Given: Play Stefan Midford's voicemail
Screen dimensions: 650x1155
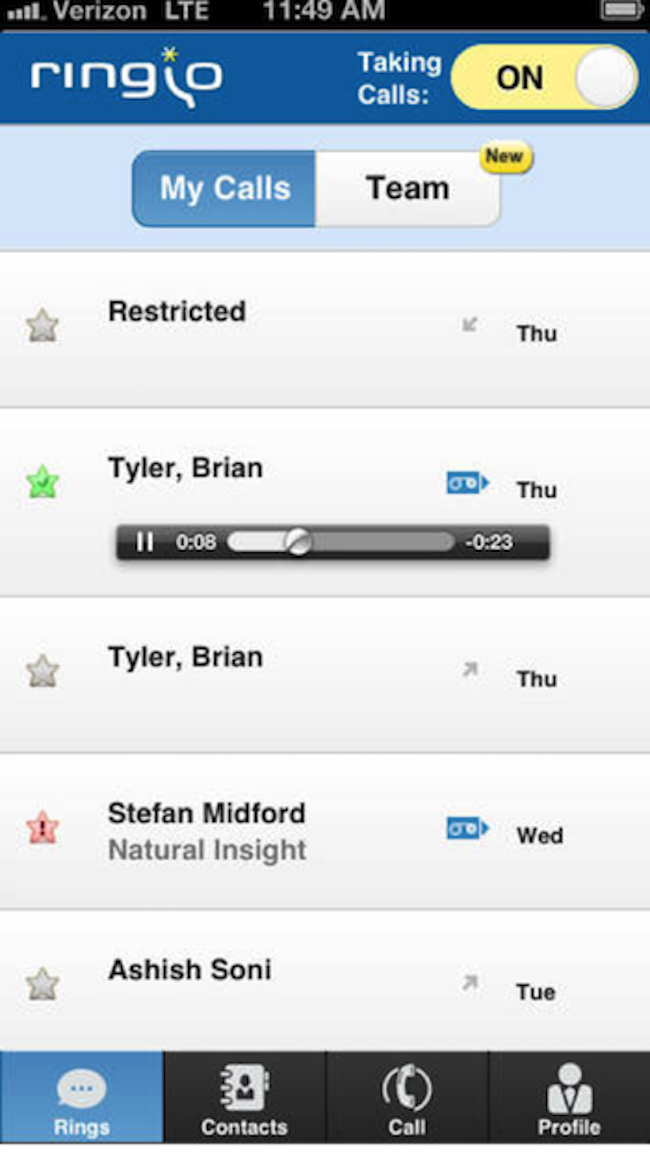Looking at the screenshot, I should click(467, 828).
